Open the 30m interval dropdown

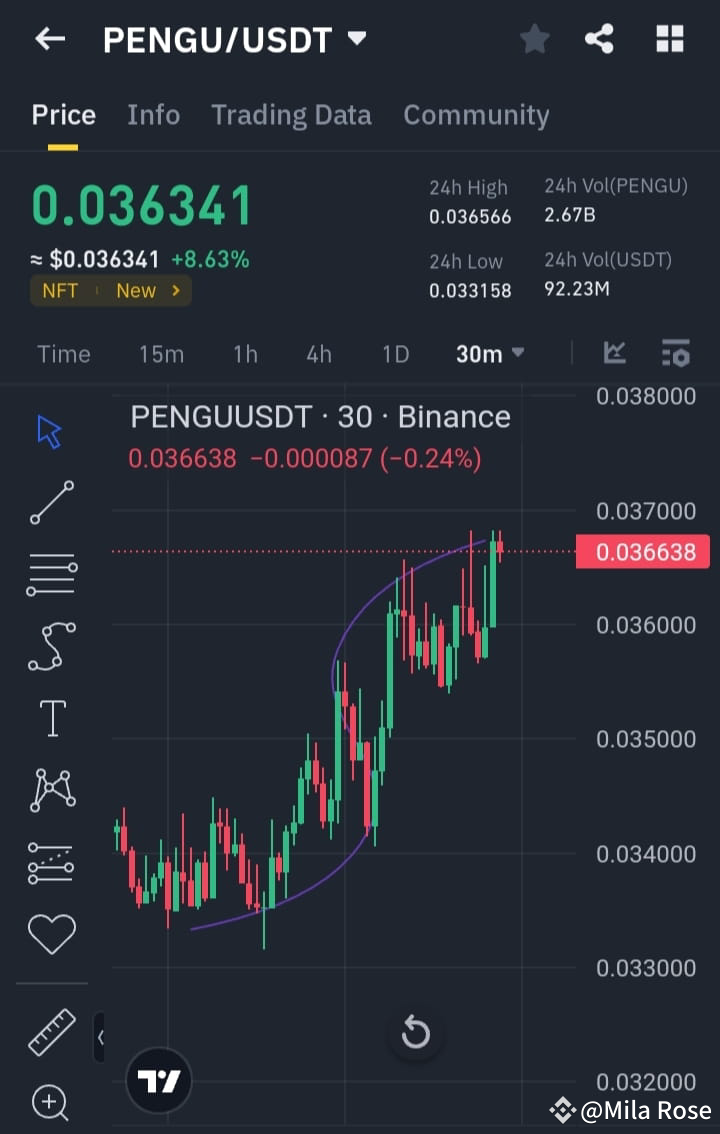pos(489,353)
